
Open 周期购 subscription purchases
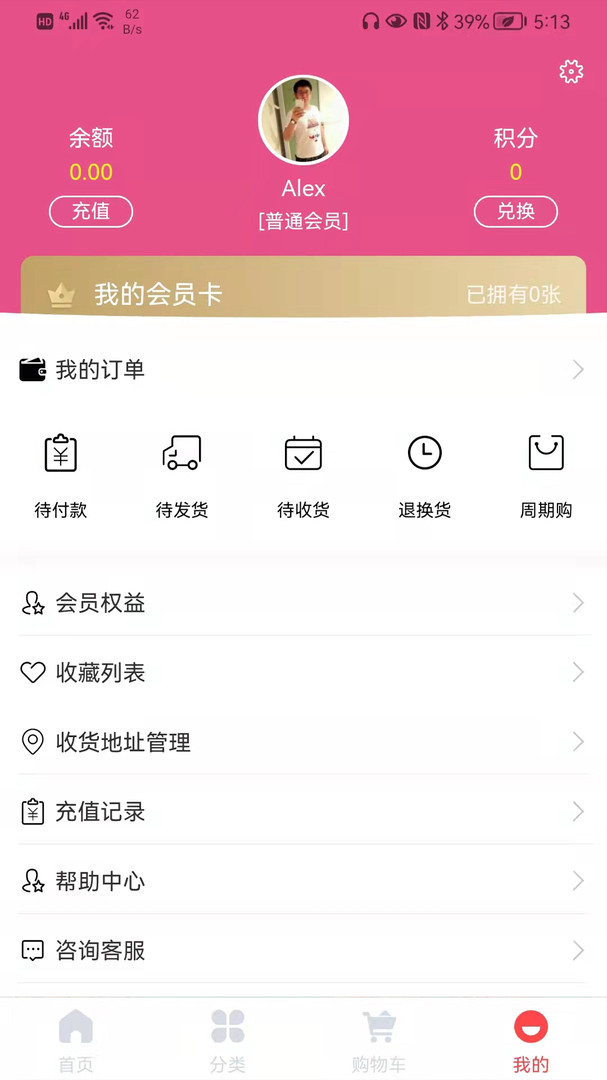click(546, 477)
